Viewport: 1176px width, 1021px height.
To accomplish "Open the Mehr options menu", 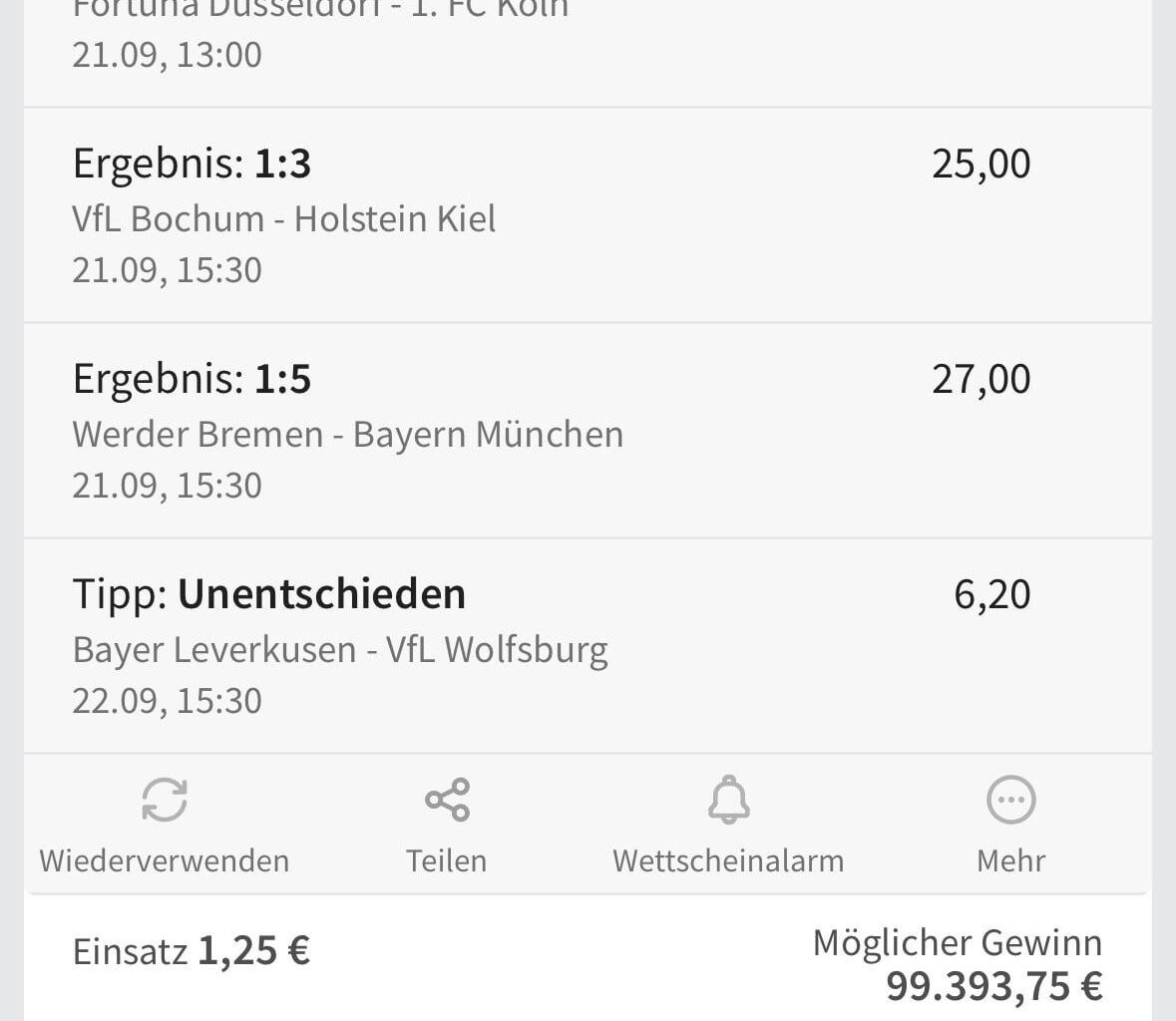I will 1010,824.
